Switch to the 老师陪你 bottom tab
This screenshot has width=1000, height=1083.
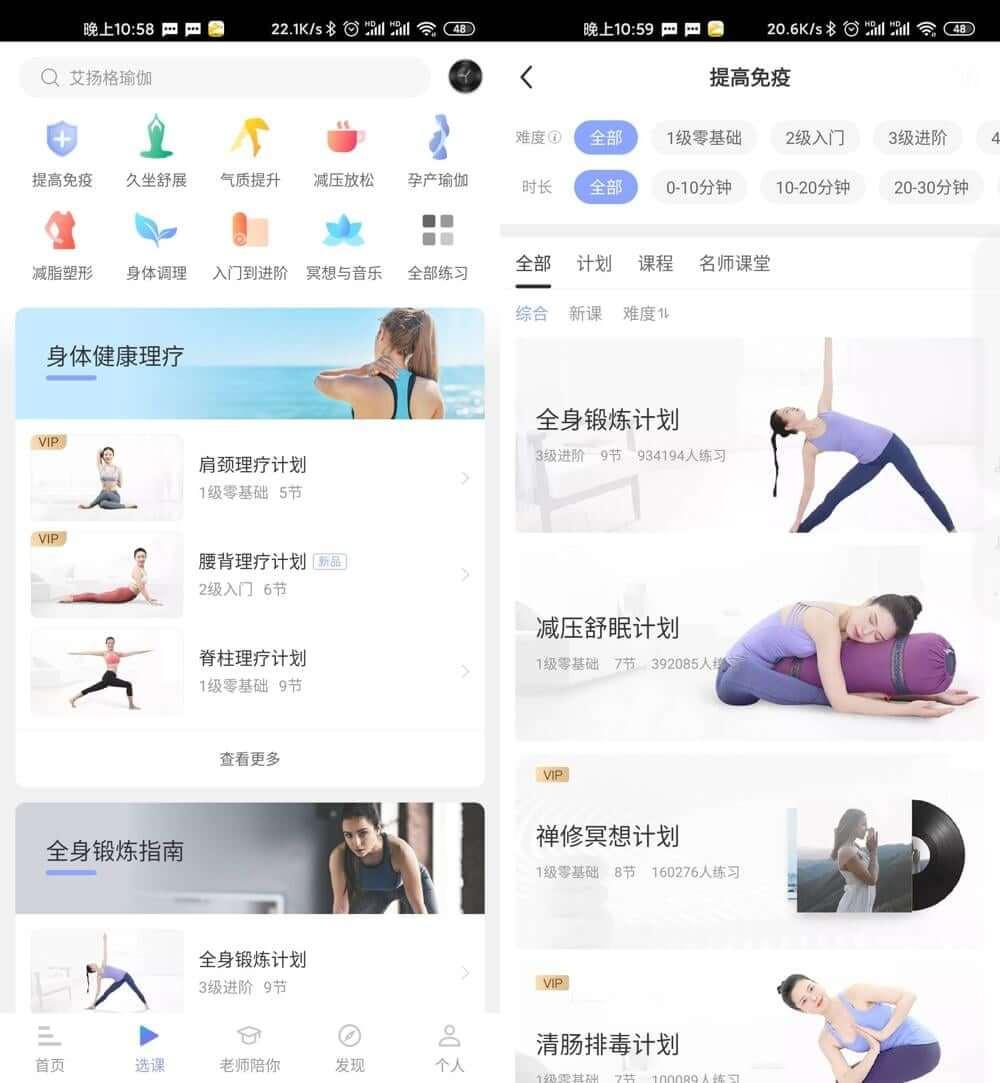tap(249, 1047)
